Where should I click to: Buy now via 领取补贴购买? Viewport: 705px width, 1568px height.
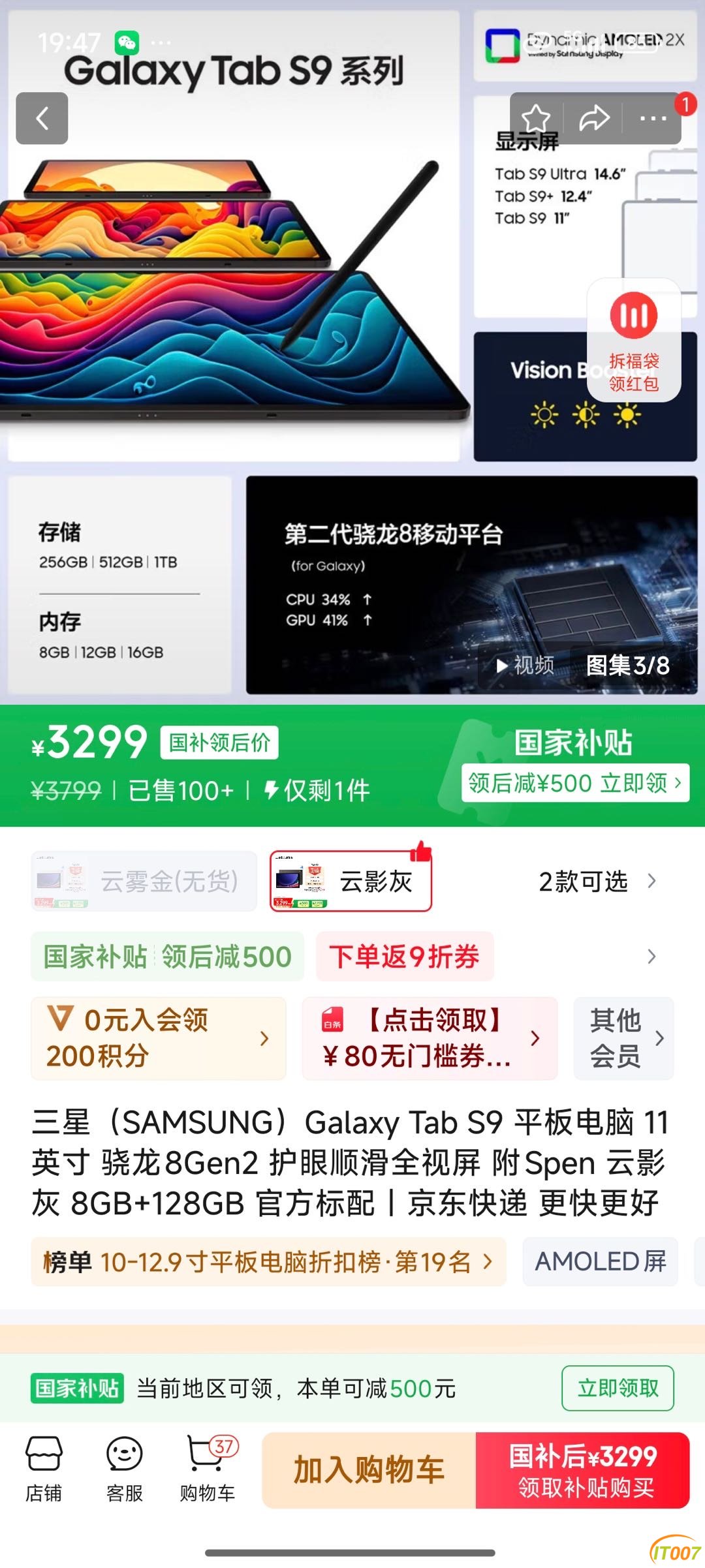tap(583, 1470)
